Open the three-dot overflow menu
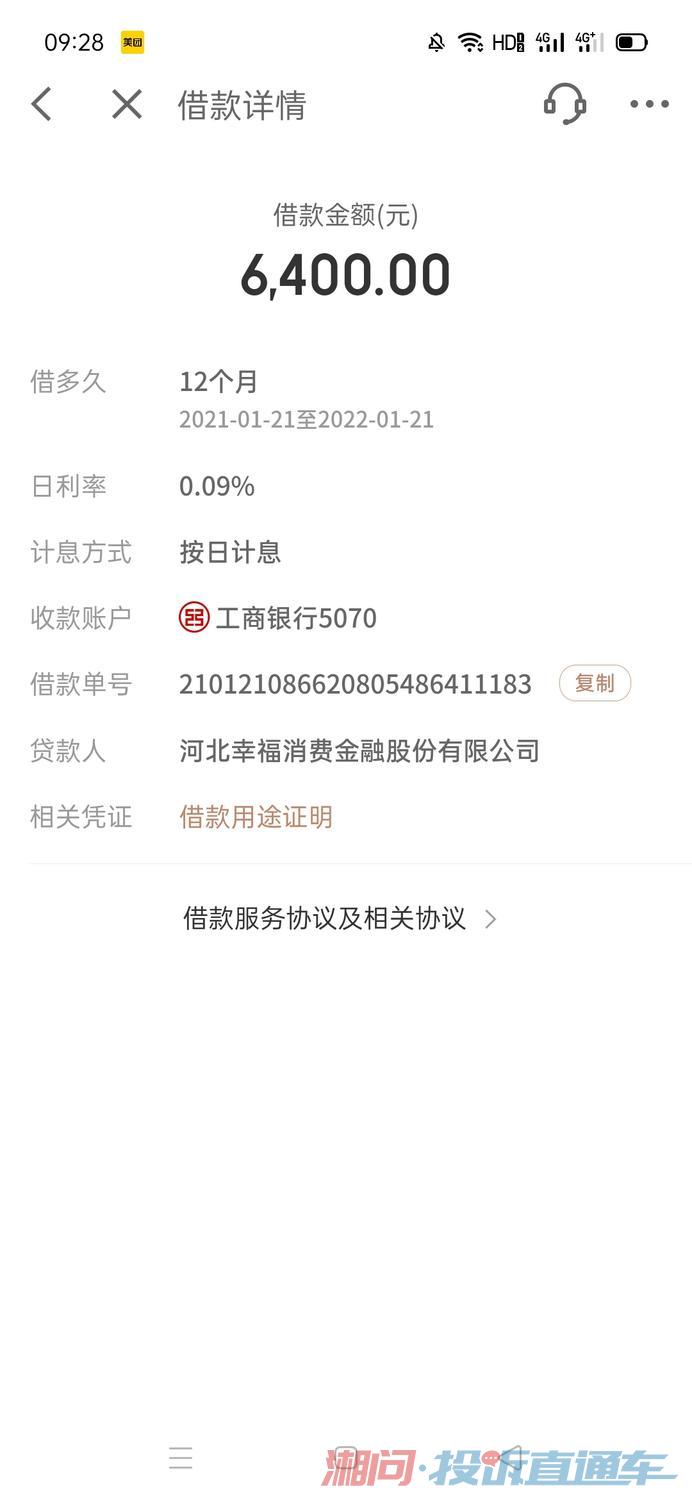Image resolution: width=692 pixels, height=1500 pixels. click(x=649, y=104)
